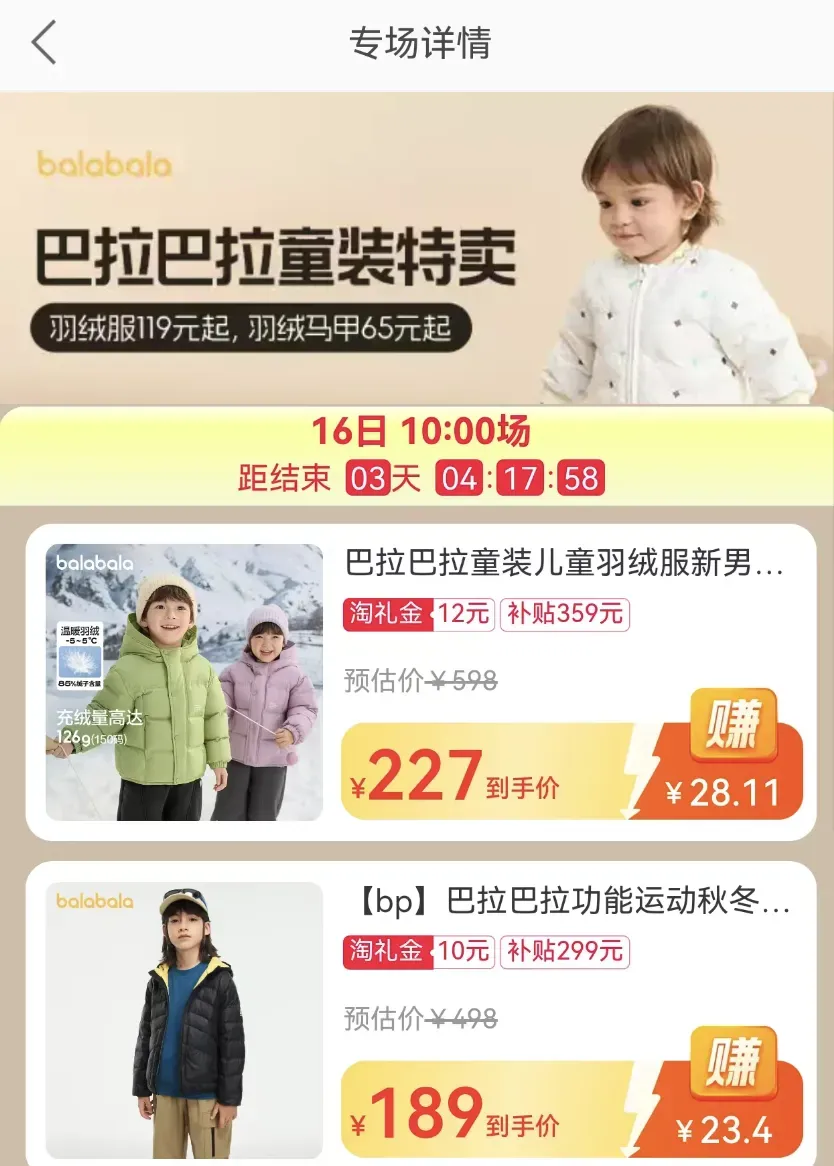The height and width of the screenshot is (1166, 834).
Task: Open the ¥189 【bp】 sports jacket card
Action: tap(566, 905)
